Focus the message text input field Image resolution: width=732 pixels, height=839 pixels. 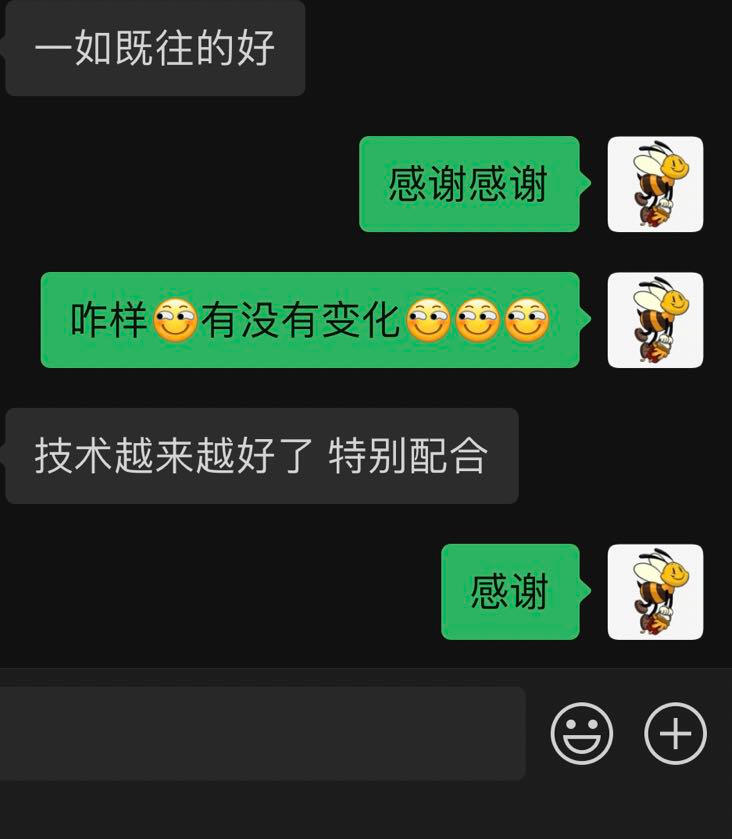262,733
